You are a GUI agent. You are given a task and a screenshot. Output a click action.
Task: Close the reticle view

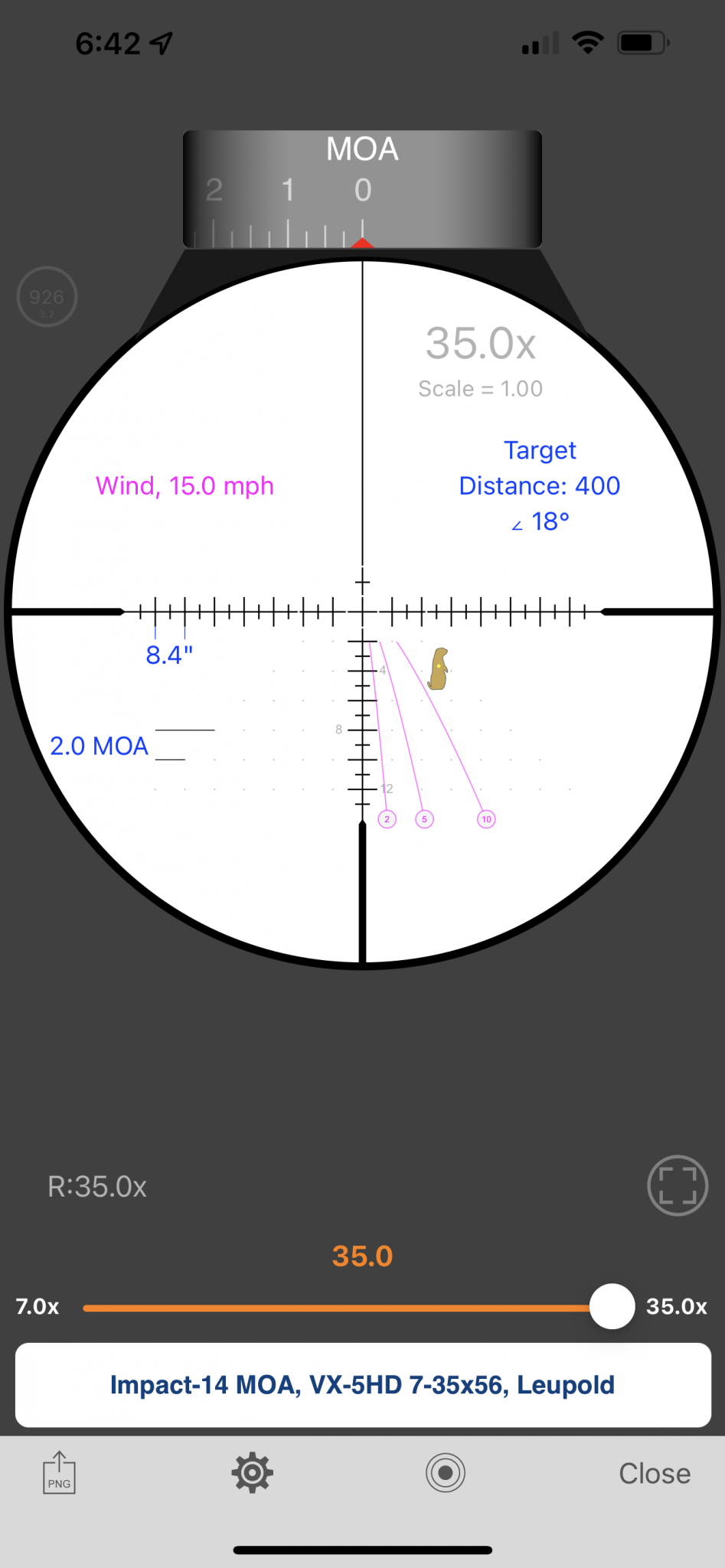coord(654,1474)
